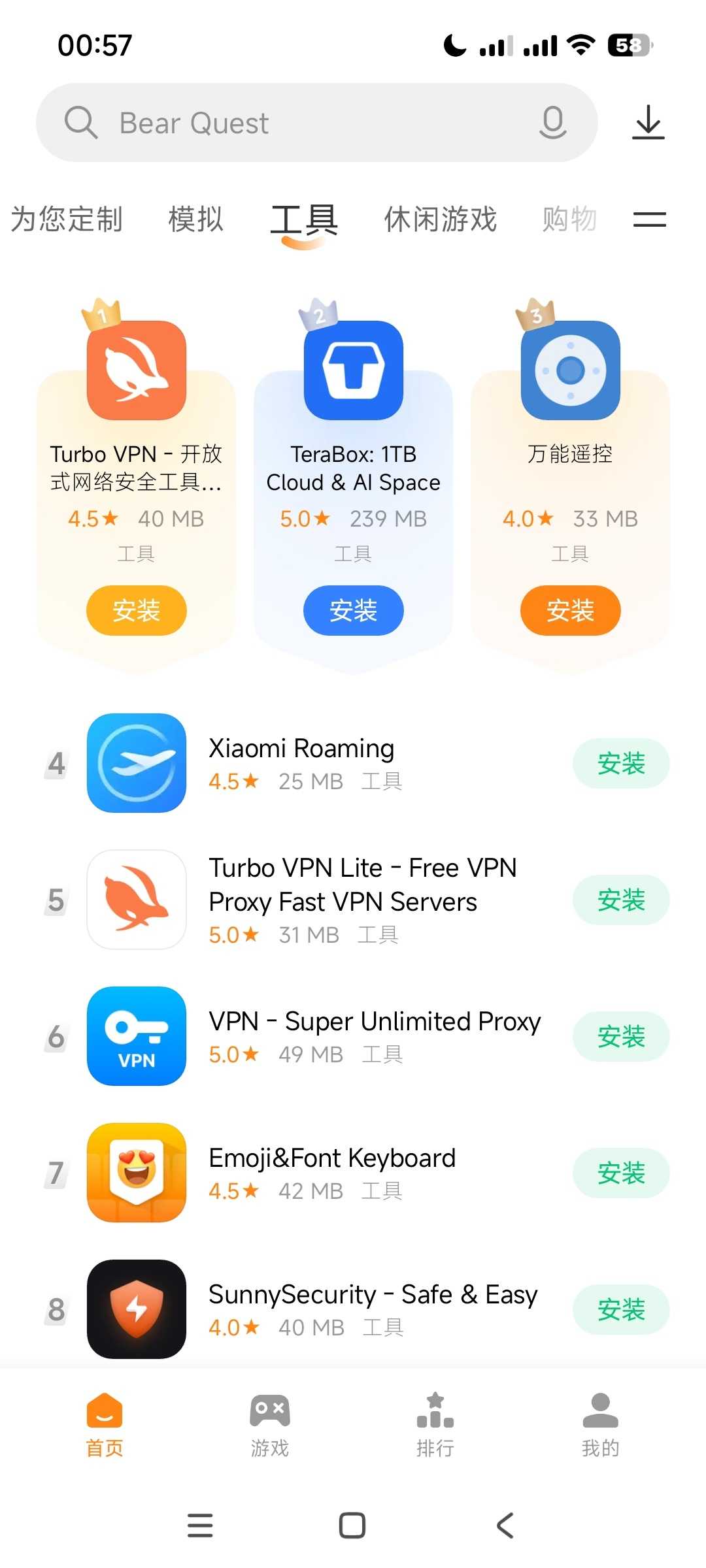The height and width of the screenshot is (1568, 706).
Task: Switch to the 我的 profile tab
Action: (600, 1424)
